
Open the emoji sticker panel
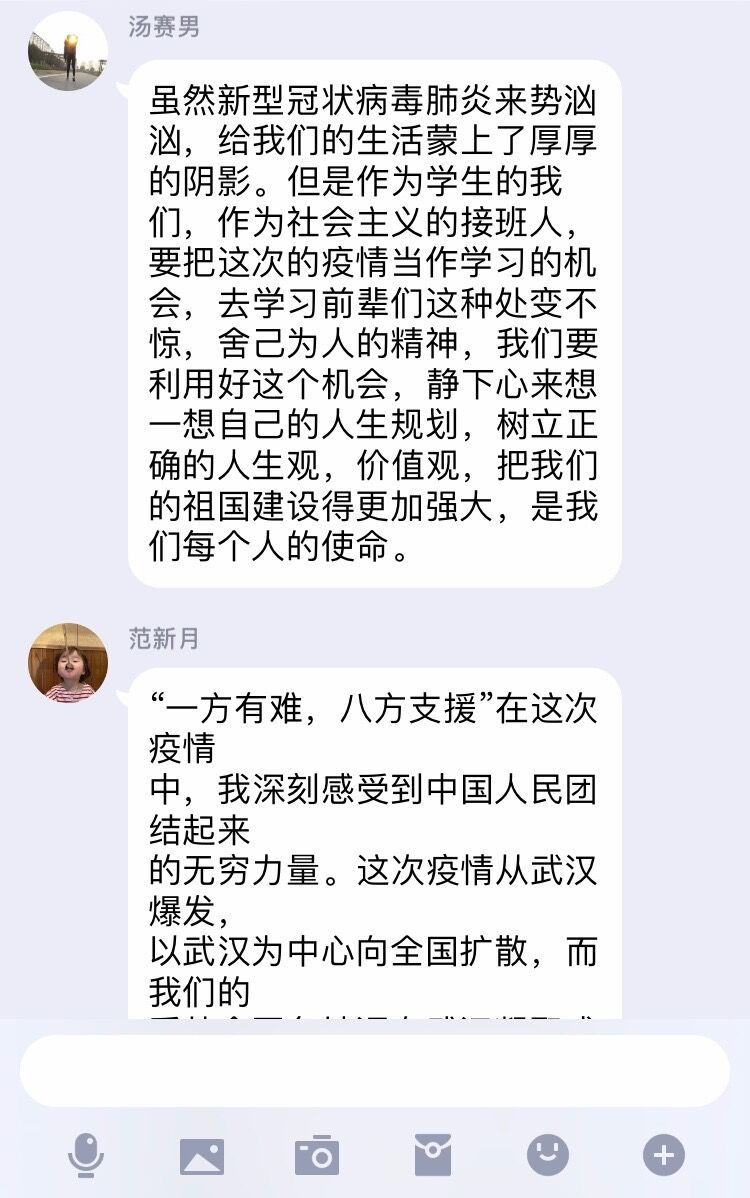[x=548, y=1156]
